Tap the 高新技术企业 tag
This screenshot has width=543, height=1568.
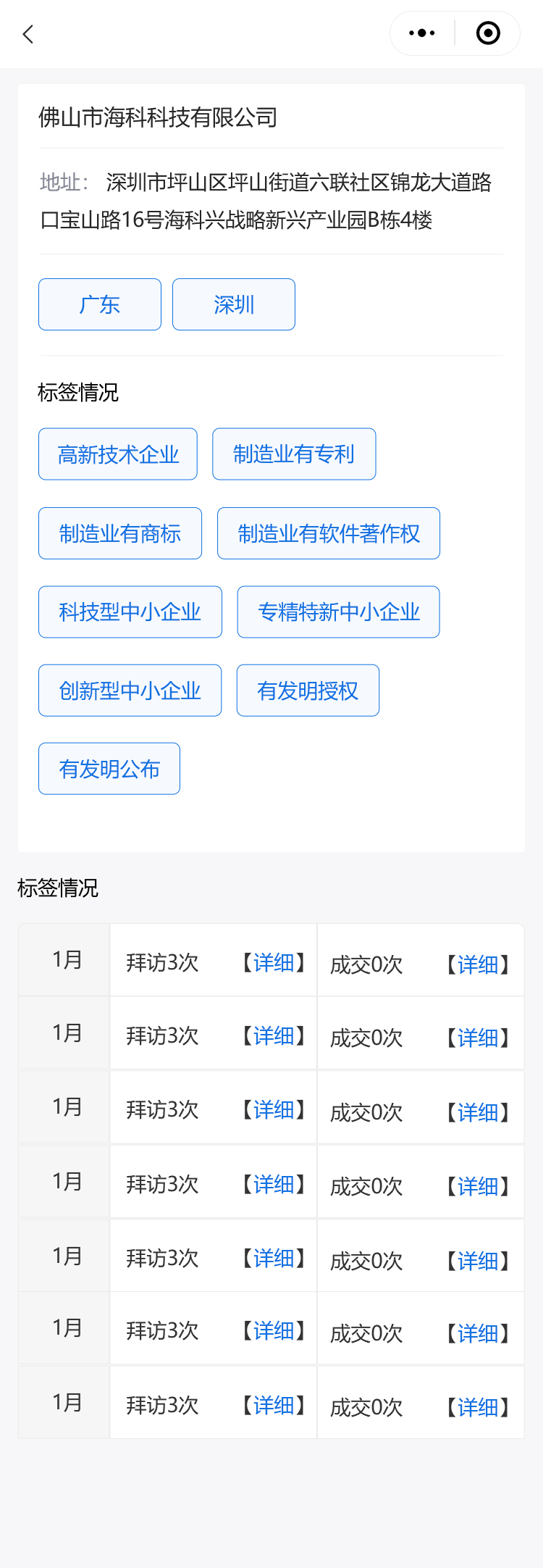click(118, 454)
